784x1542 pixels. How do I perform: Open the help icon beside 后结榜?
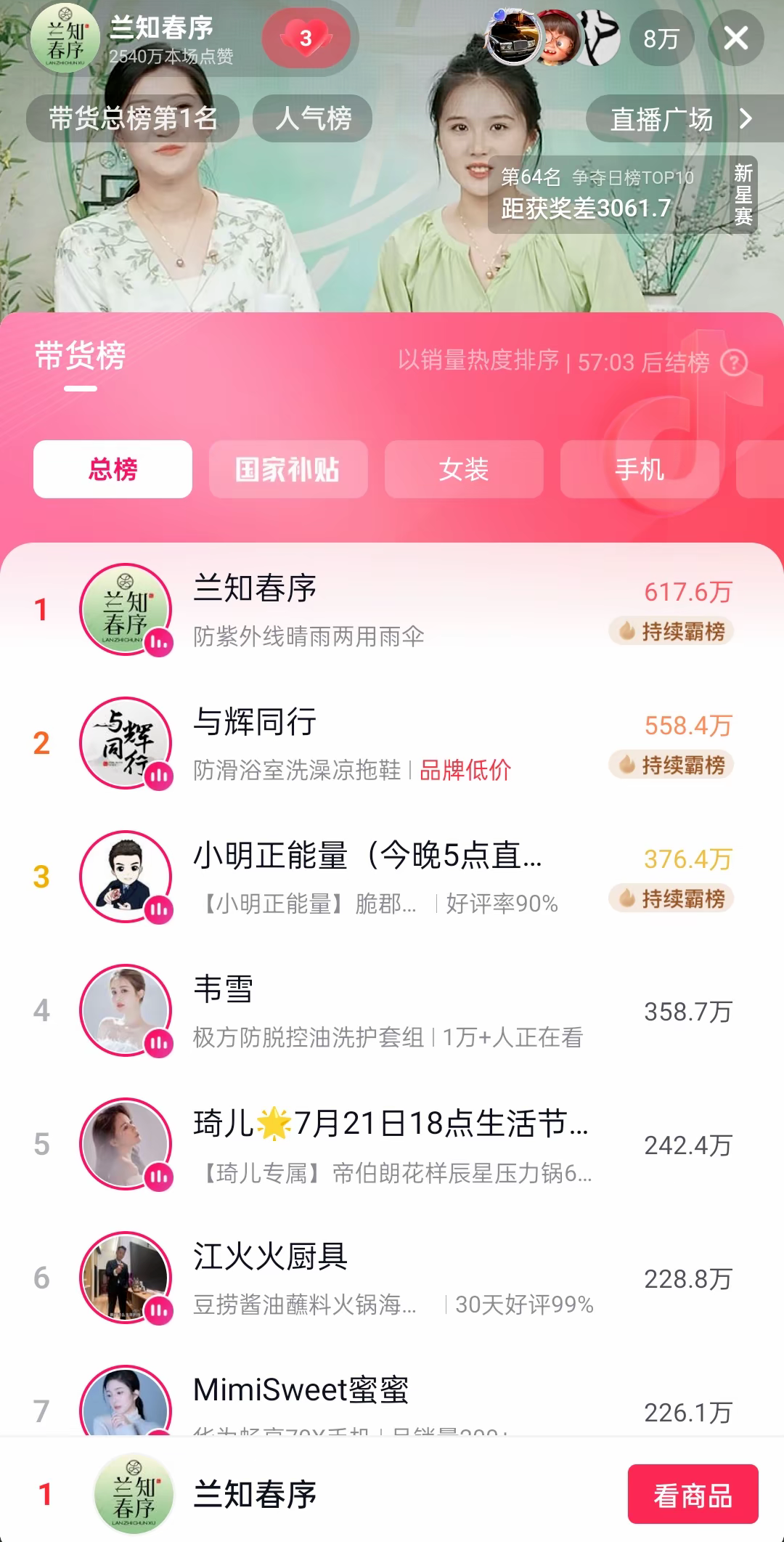734,362
